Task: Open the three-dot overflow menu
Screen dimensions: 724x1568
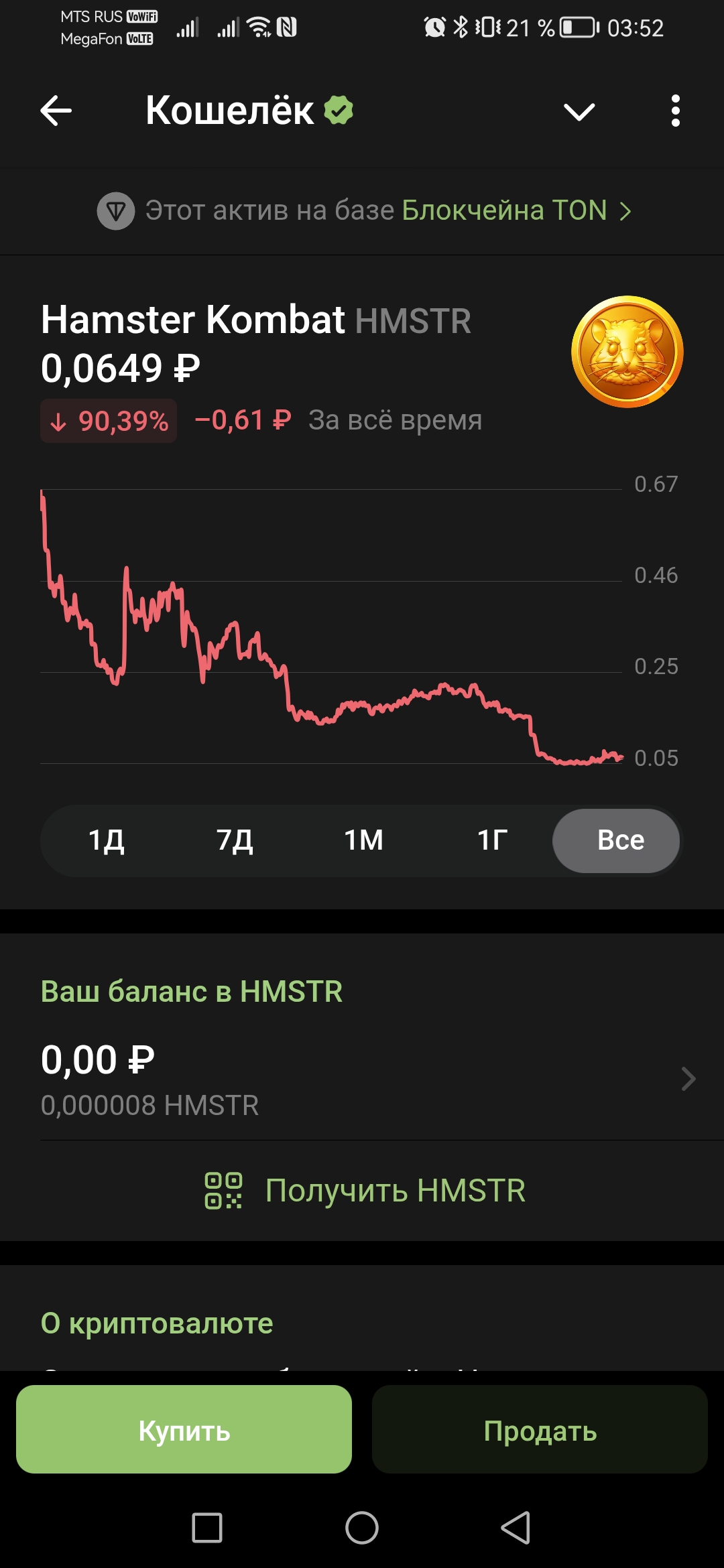Action: coord(675,111)
